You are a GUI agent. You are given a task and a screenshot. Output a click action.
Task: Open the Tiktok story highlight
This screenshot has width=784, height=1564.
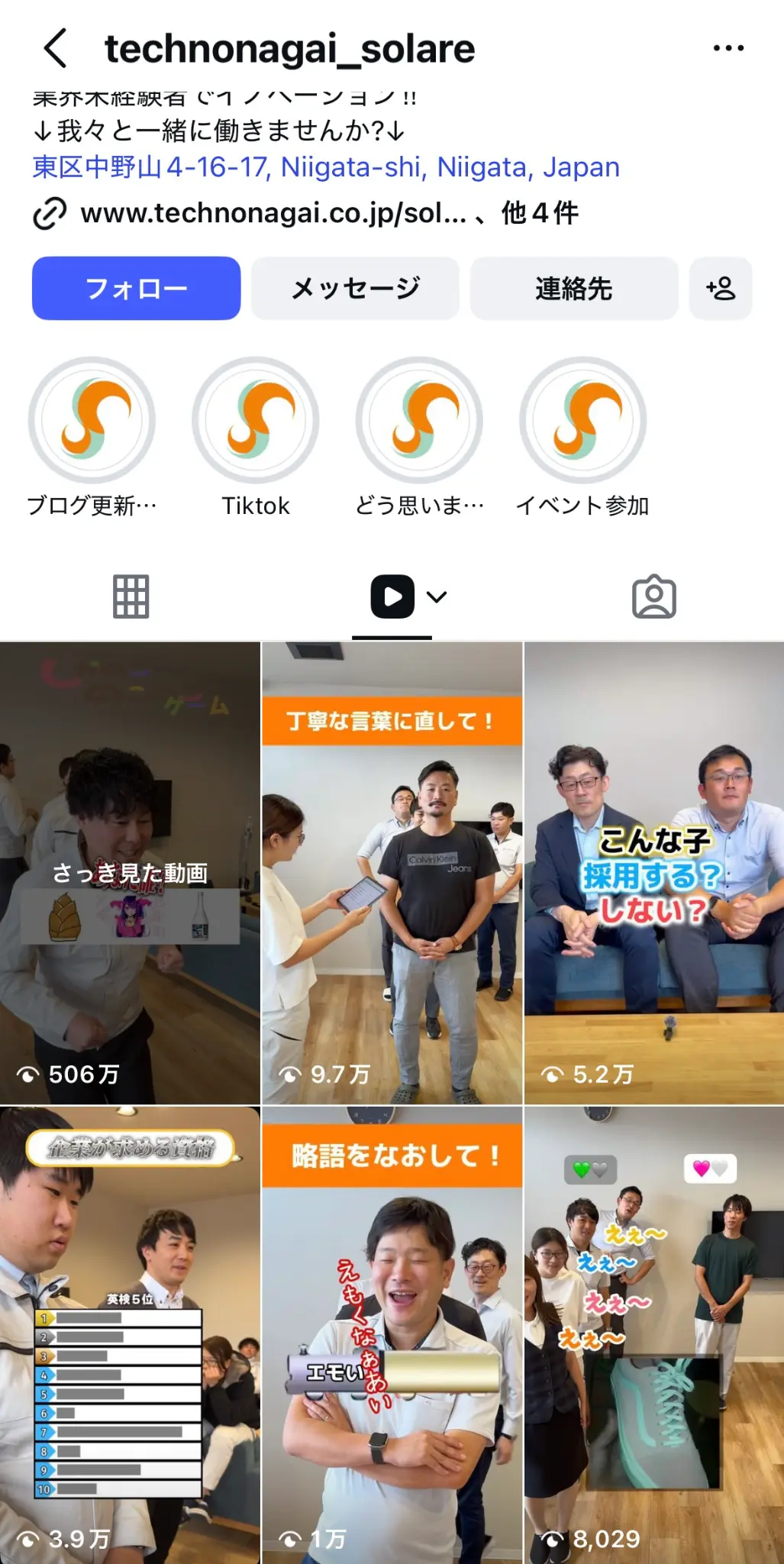[x=256, y=421]
